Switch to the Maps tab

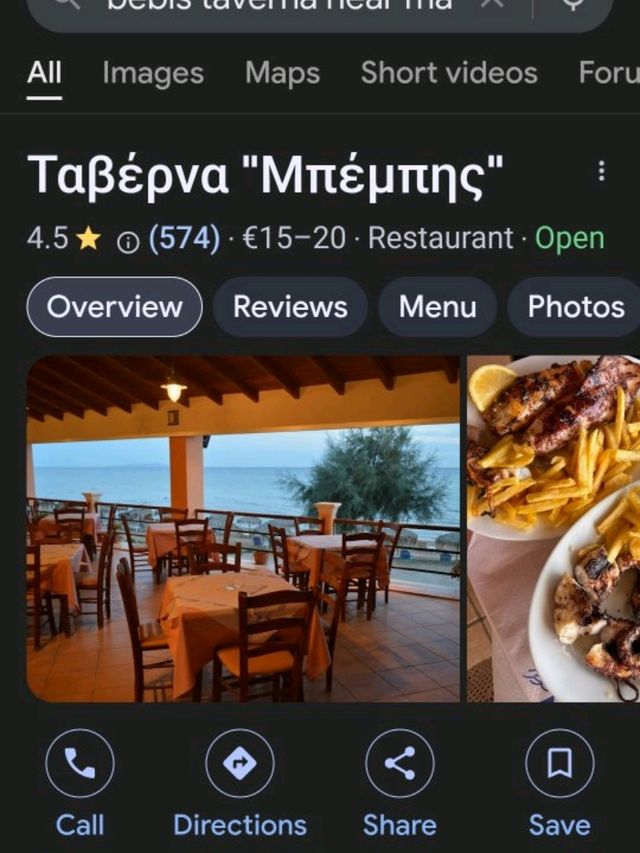pyautogui.click(x=282, y=73)
